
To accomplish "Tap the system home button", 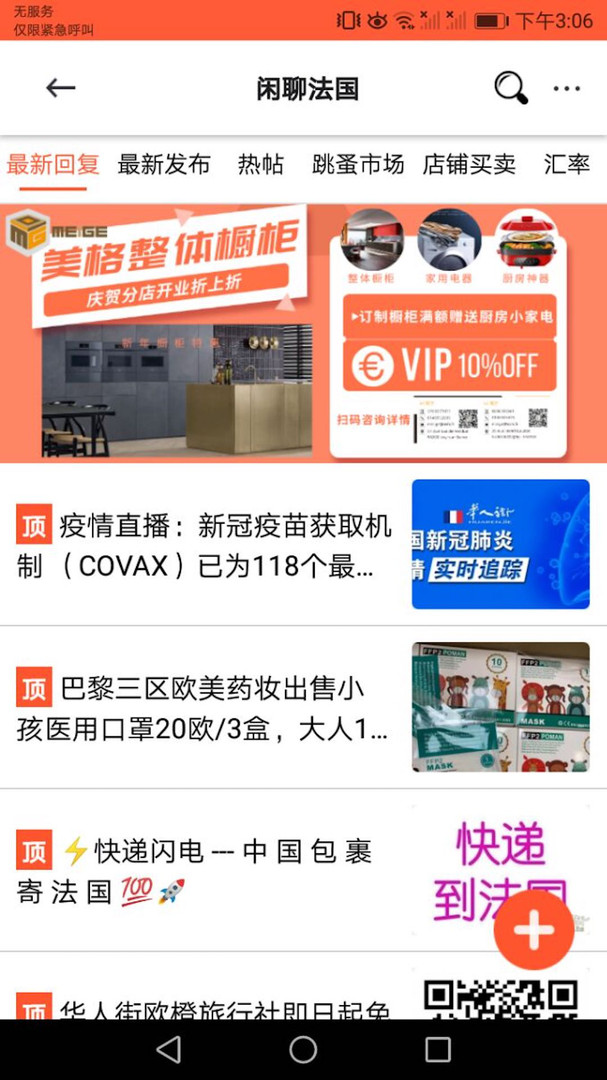I will tap(303, 1049).
